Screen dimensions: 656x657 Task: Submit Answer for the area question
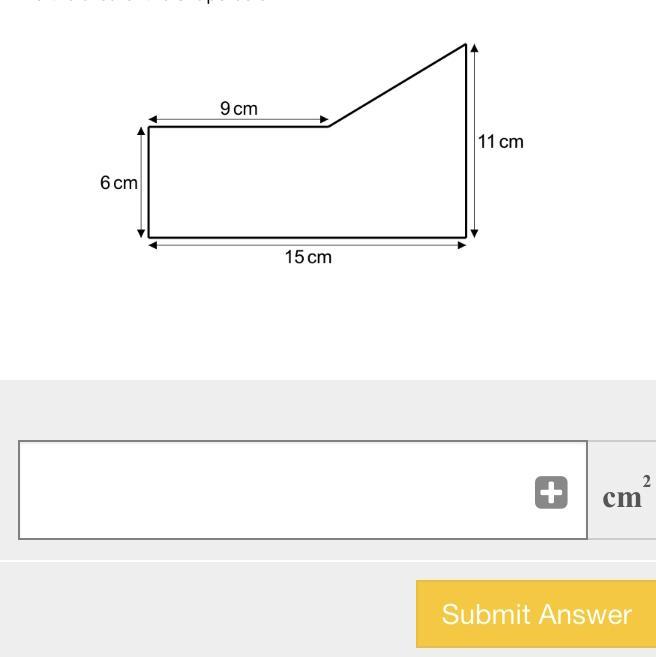click(x=536, y=614)
